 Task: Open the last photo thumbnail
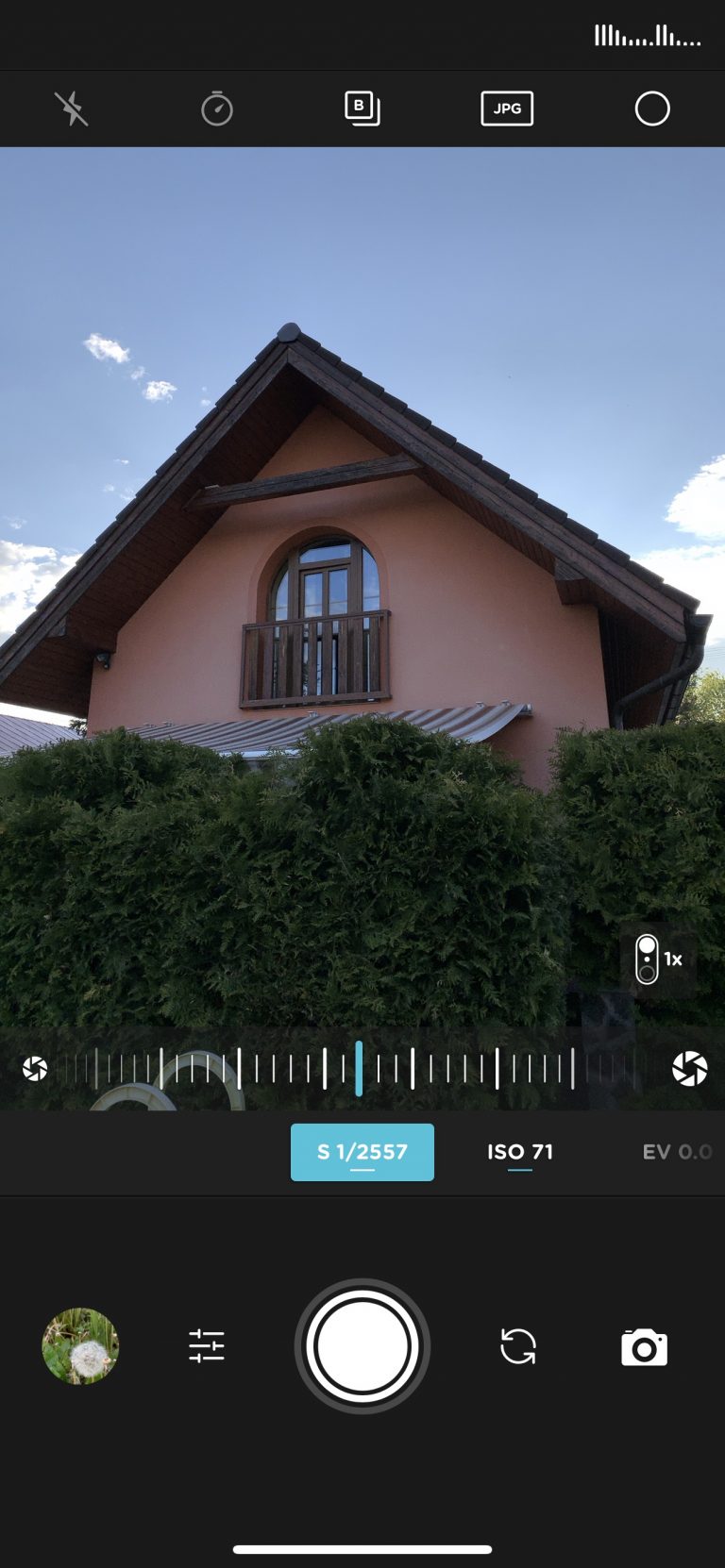pyautogui.click(x=80, y=1346)
